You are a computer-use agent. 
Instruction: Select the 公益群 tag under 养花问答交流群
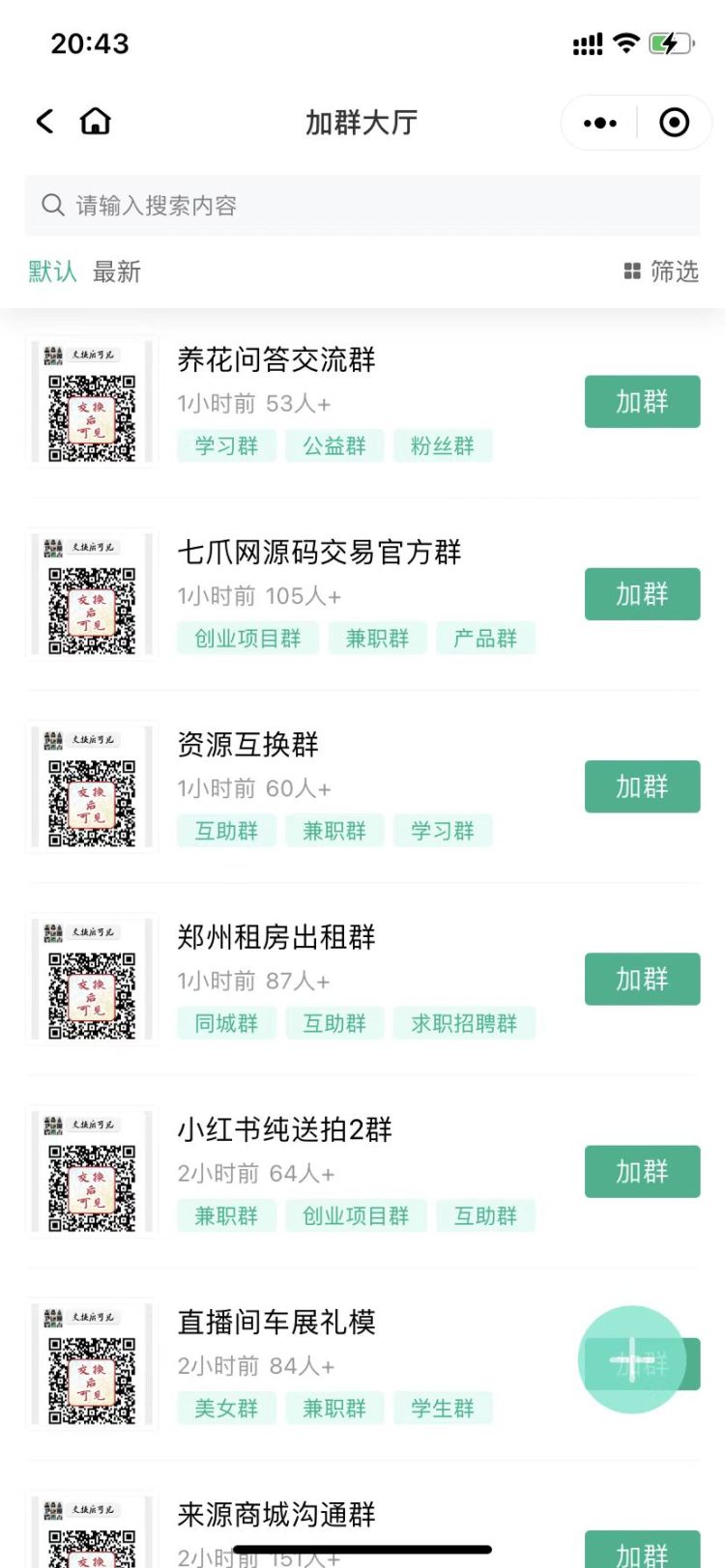[x=334, y=445]
